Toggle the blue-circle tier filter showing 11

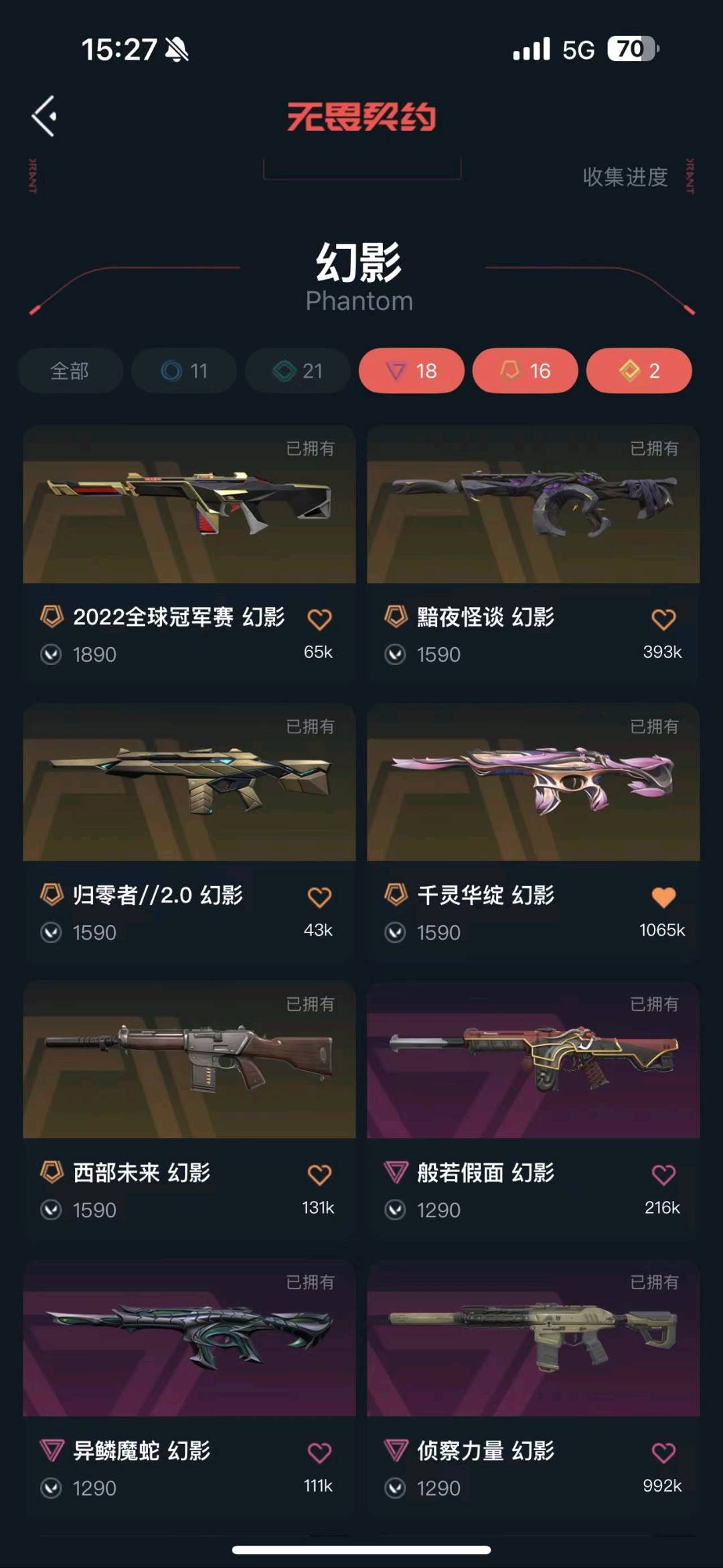point(184,370)
